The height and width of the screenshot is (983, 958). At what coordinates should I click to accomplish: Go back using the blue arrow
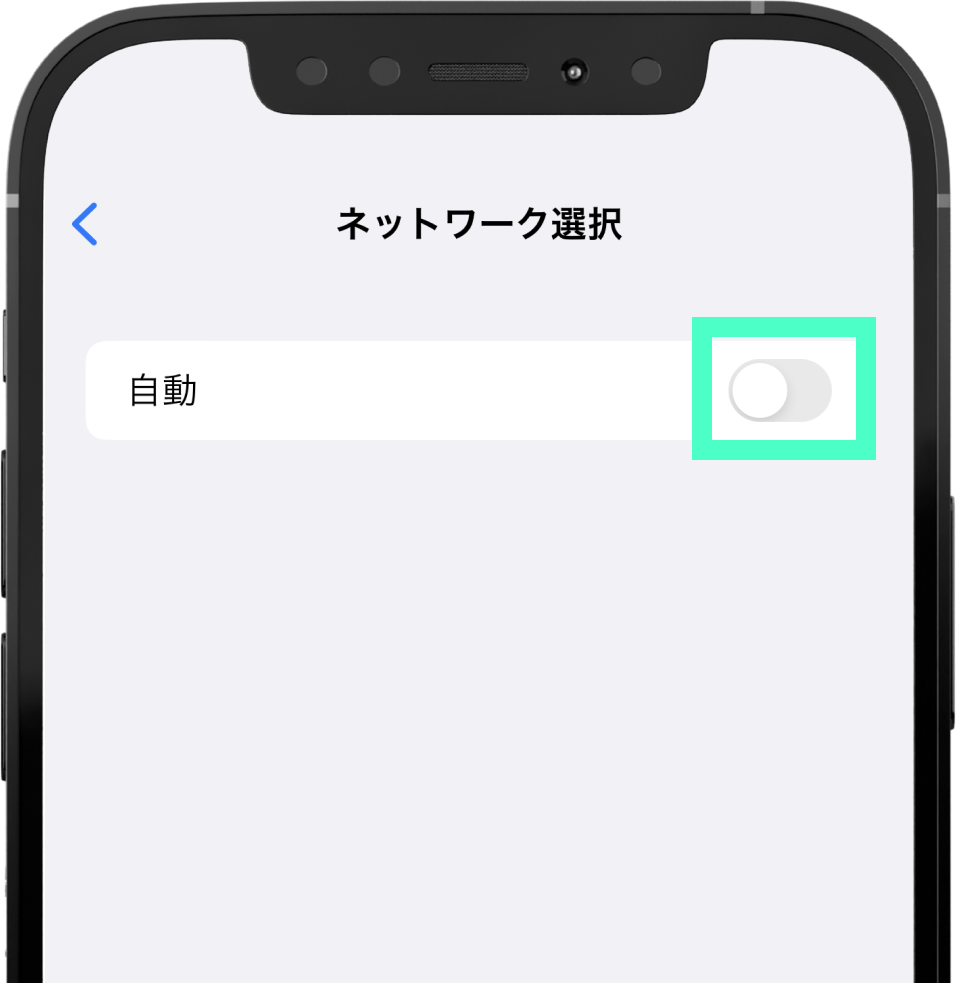point(85,224)
